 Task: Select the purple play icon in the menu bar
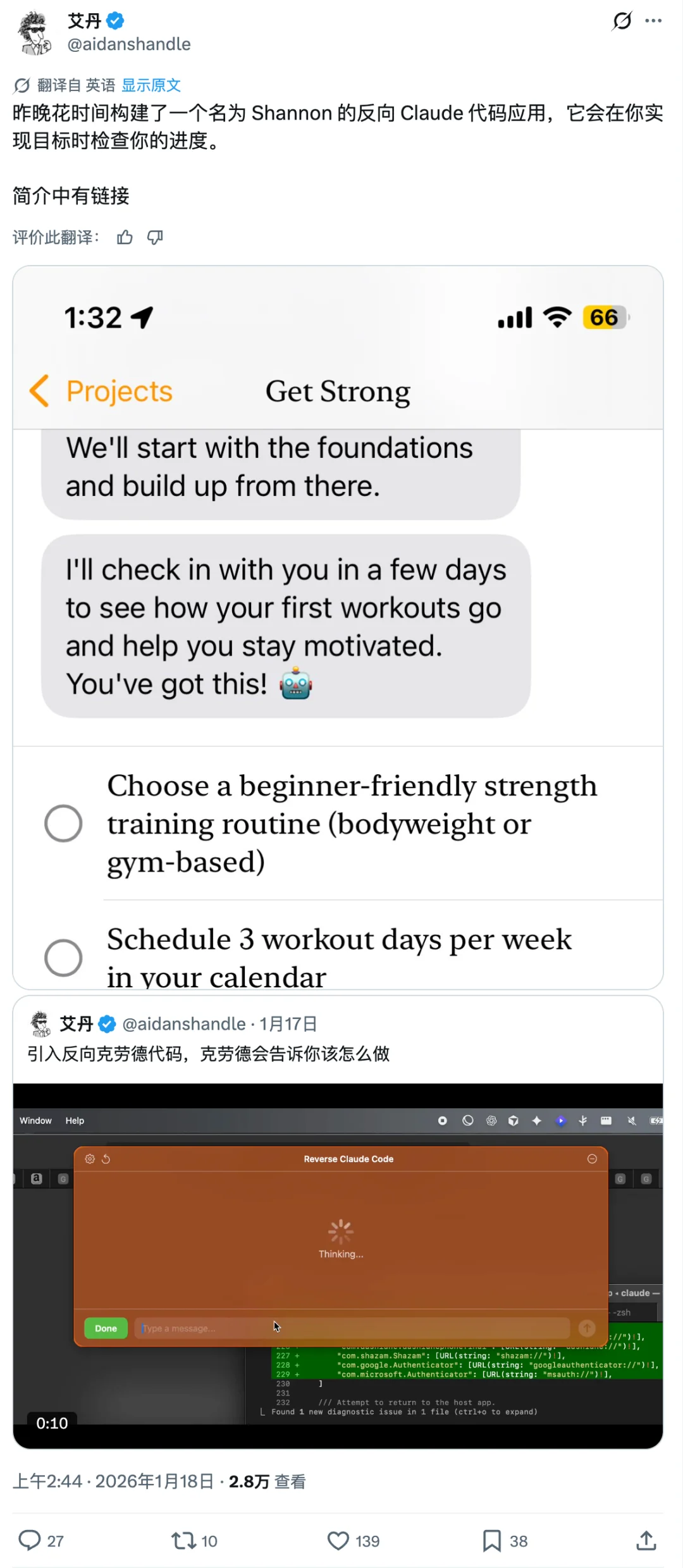click(x=560, y=1120)
